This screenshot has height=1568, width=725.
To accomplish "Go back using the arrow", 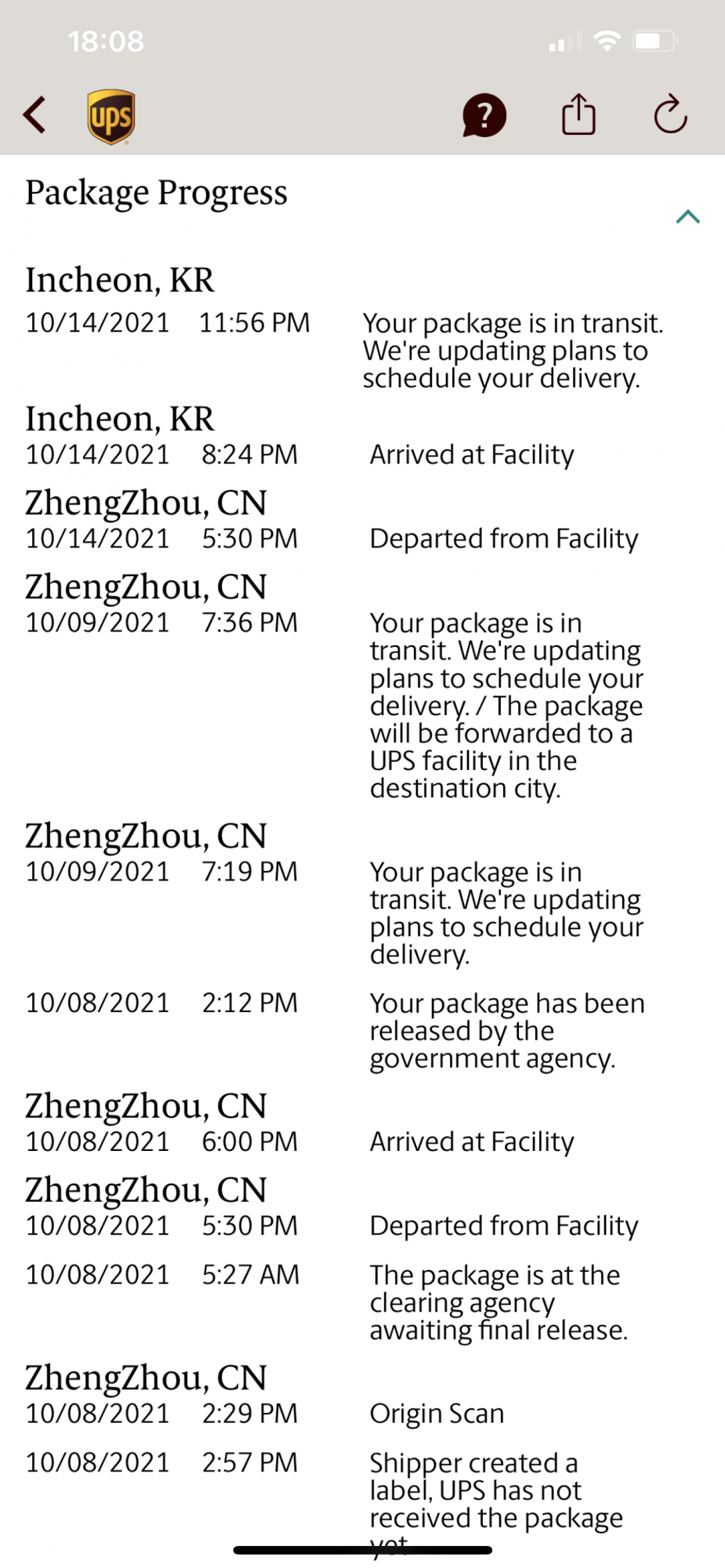I will 34,115.
